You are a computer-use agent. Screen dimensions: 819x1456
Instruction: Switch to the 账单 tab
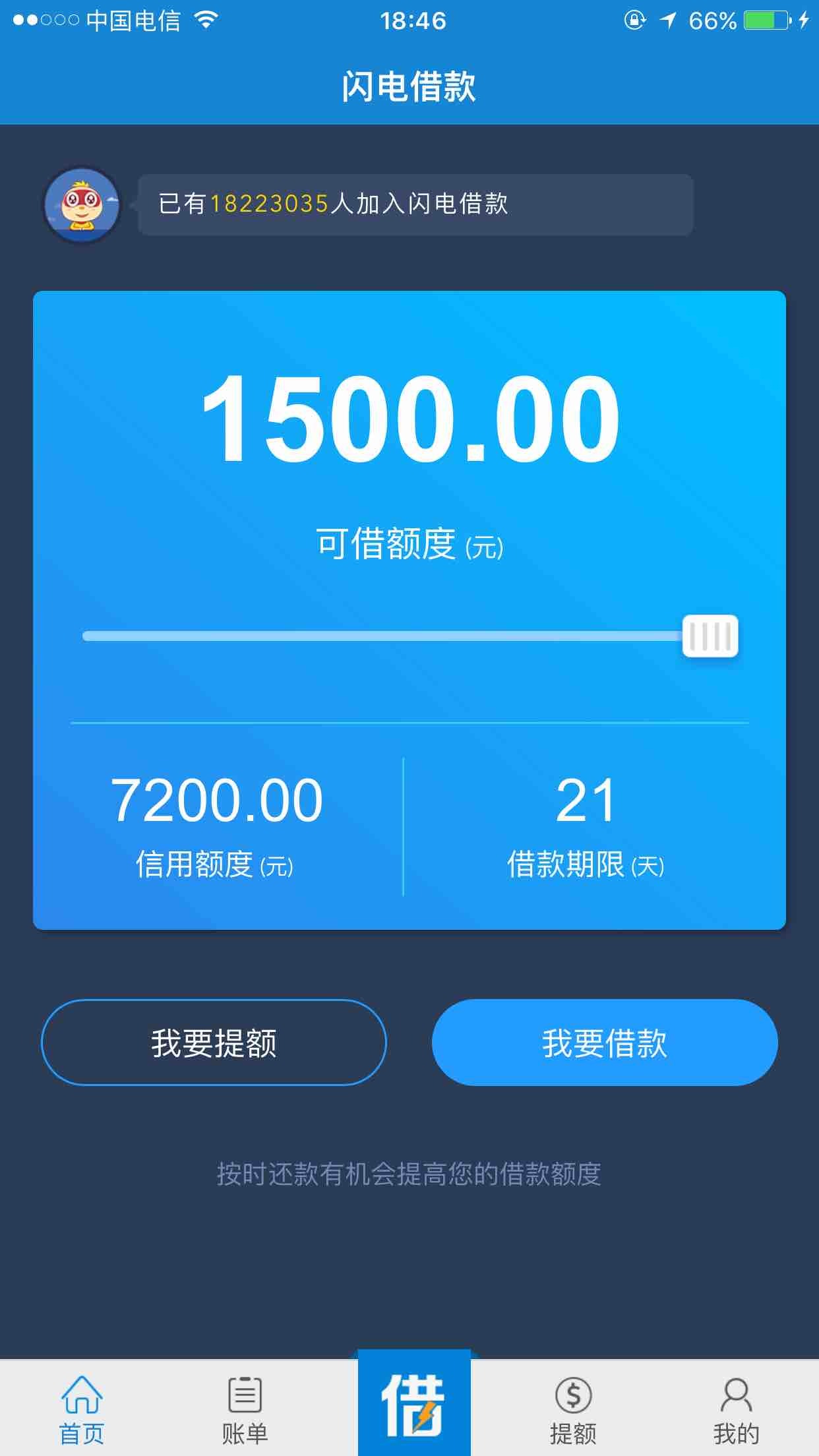coord(245,1405)
